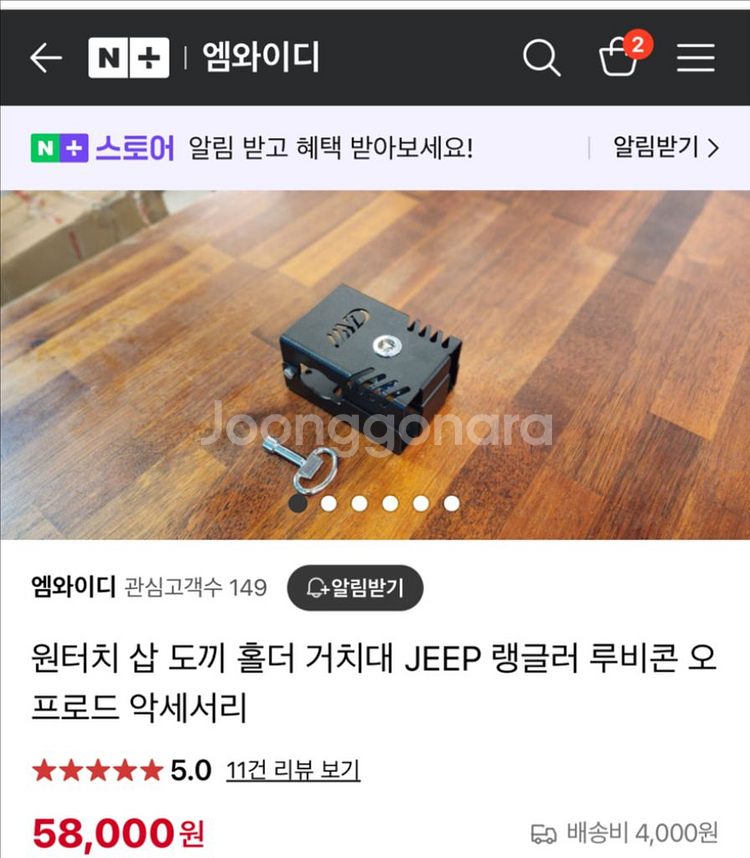Open the 엠와이디 seller name above the title
This screenshot has height=858, width=750.
[x=73, y=587]
